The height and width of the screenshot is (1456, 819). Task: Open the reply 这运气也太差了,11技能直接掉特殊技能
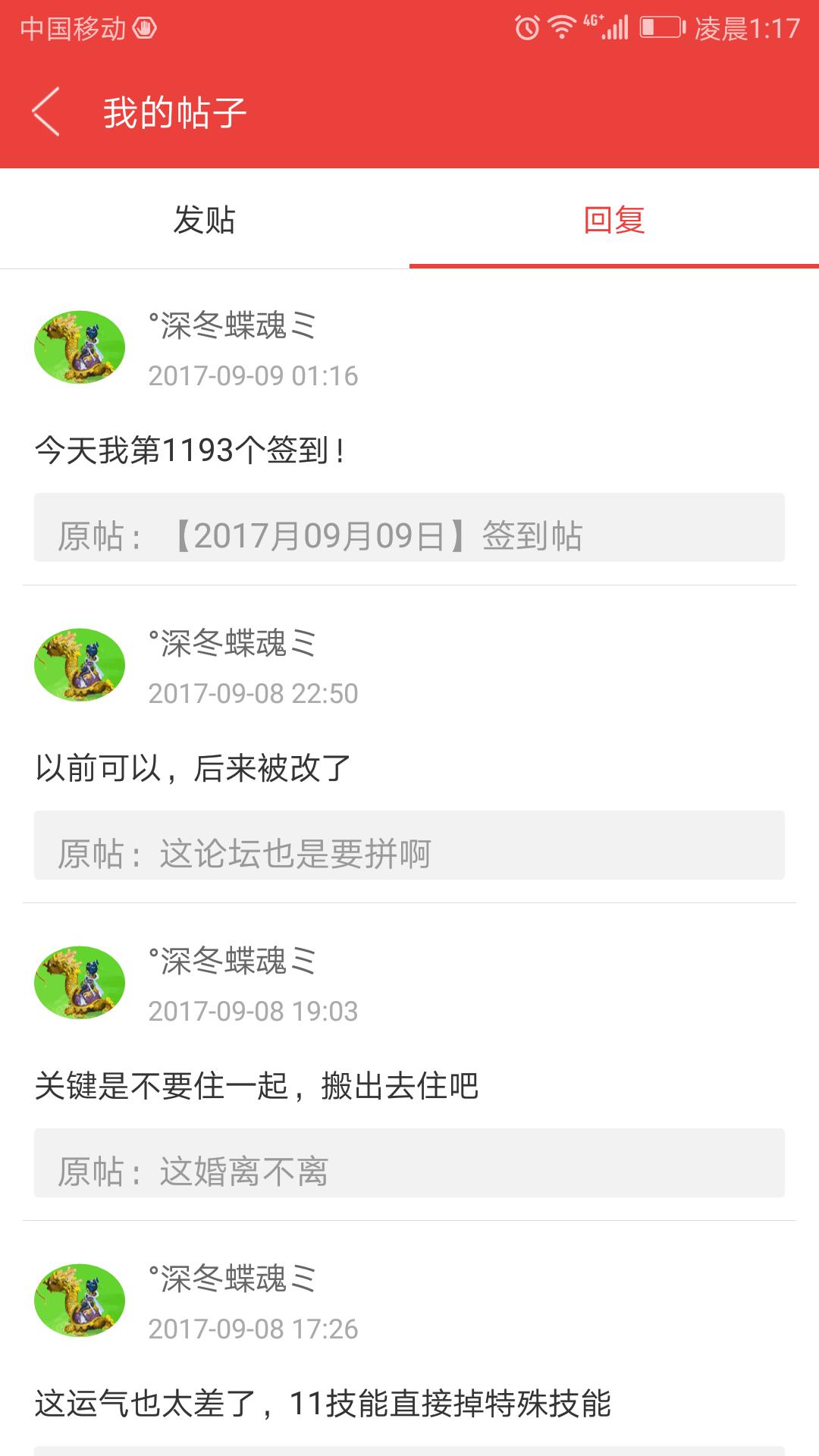click(x=322, y=1404)
